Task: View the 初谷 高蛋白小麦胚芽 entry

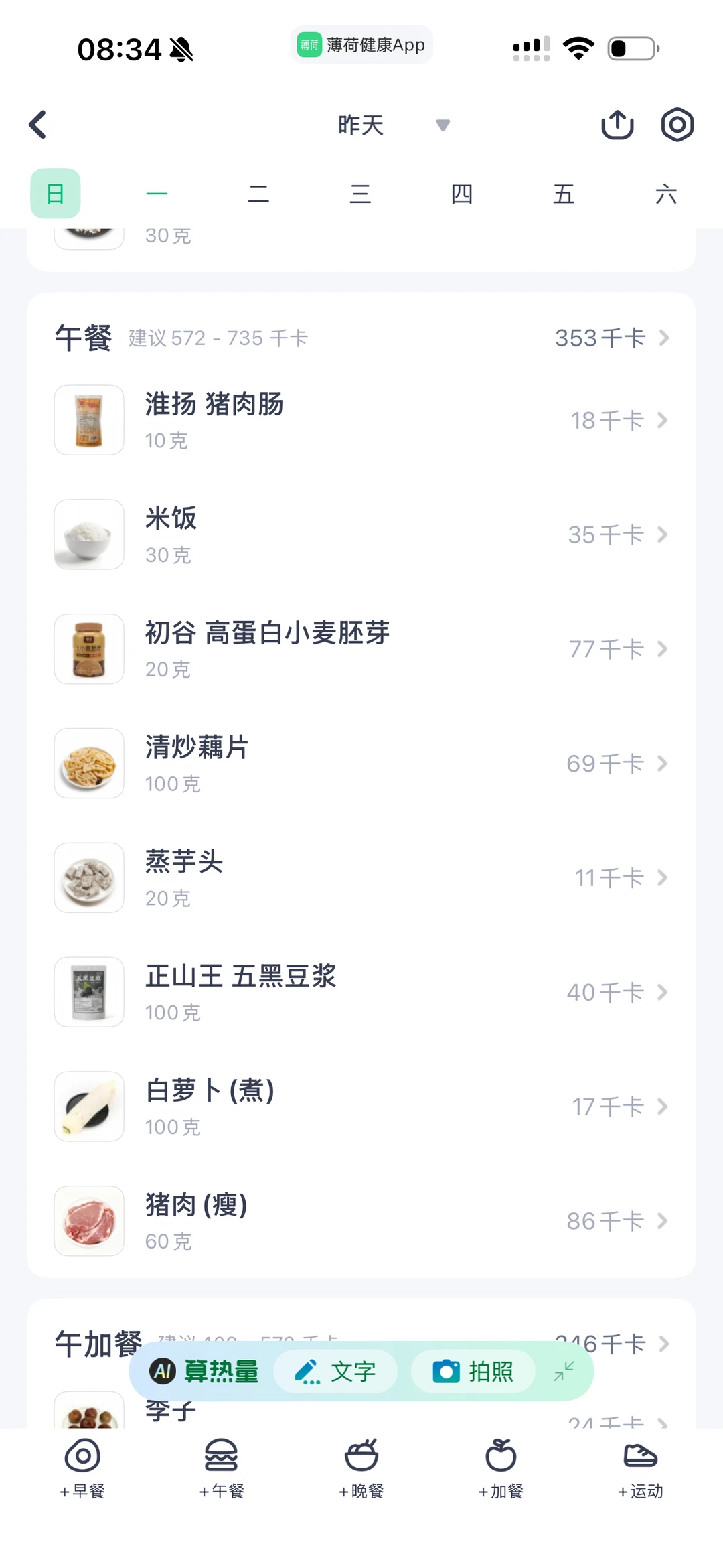Action: [x=361, y=649]
